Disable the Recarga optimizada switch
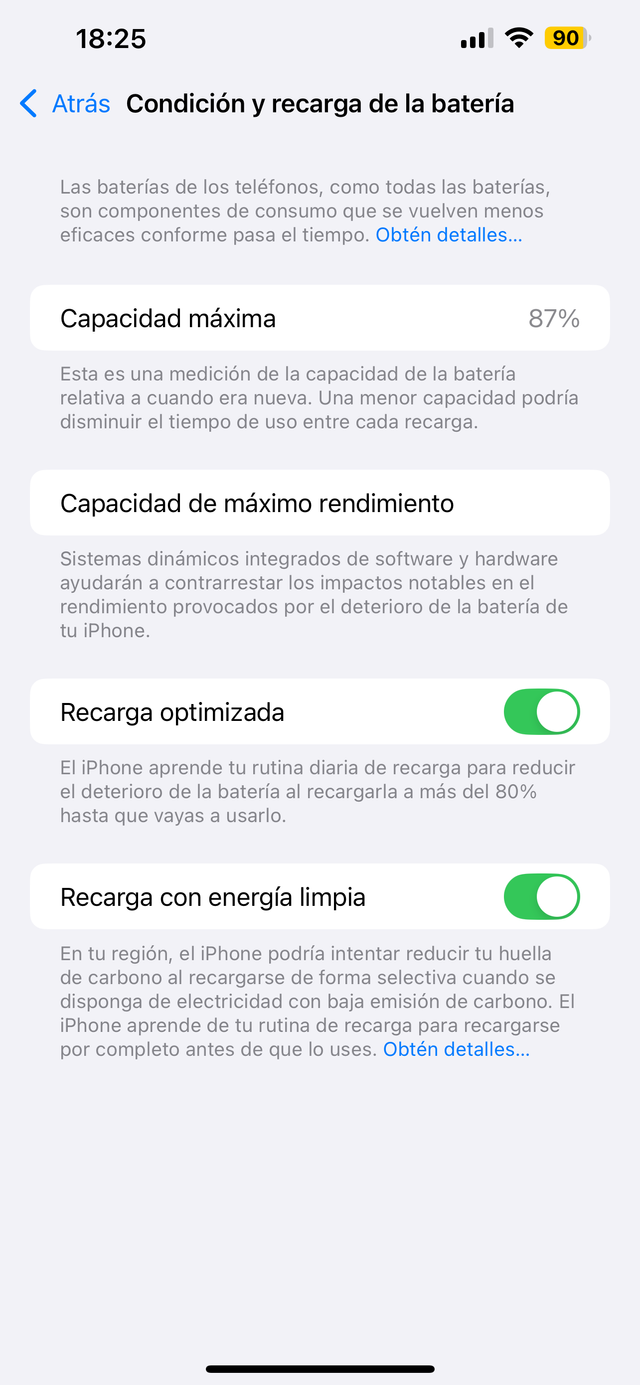The width and height of the screenshot is (640, 1385). click(x=541, y=712)
